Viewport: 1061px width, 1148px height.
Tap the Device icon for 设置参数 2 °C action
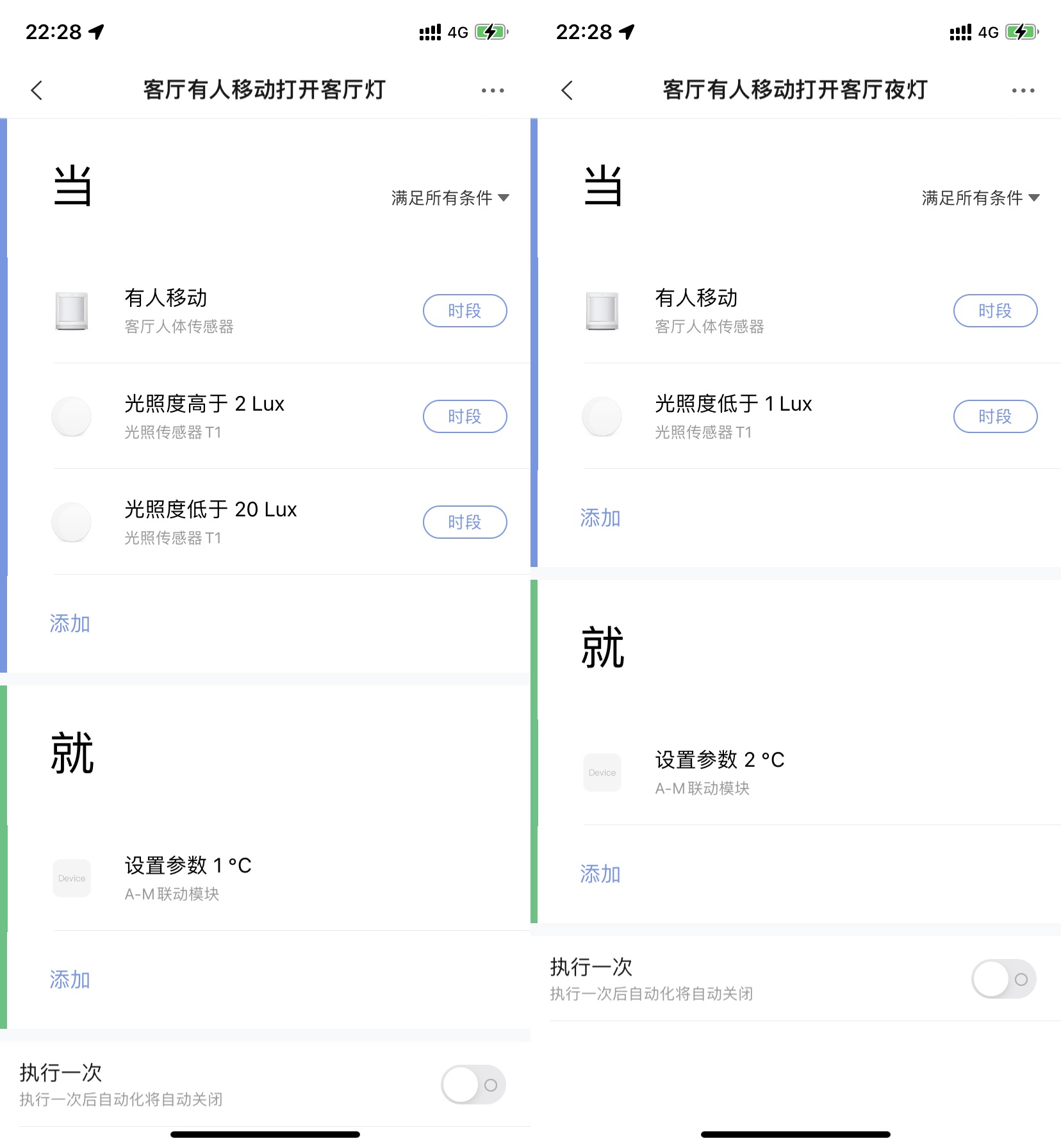(x=602, y=772)
